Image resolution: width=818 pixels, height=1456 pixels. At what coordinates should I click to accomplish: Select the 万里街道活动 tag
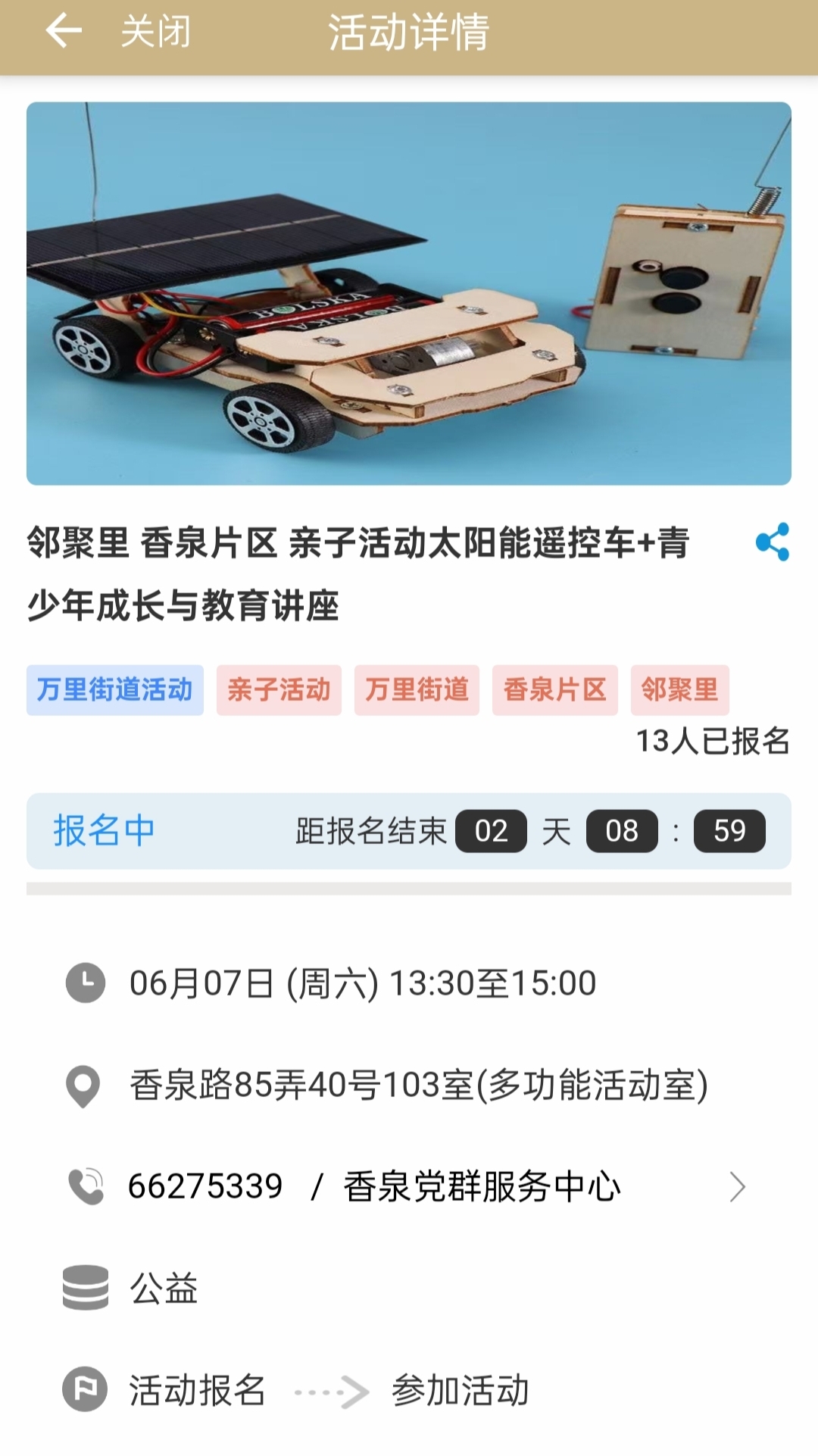coord(115,690)
